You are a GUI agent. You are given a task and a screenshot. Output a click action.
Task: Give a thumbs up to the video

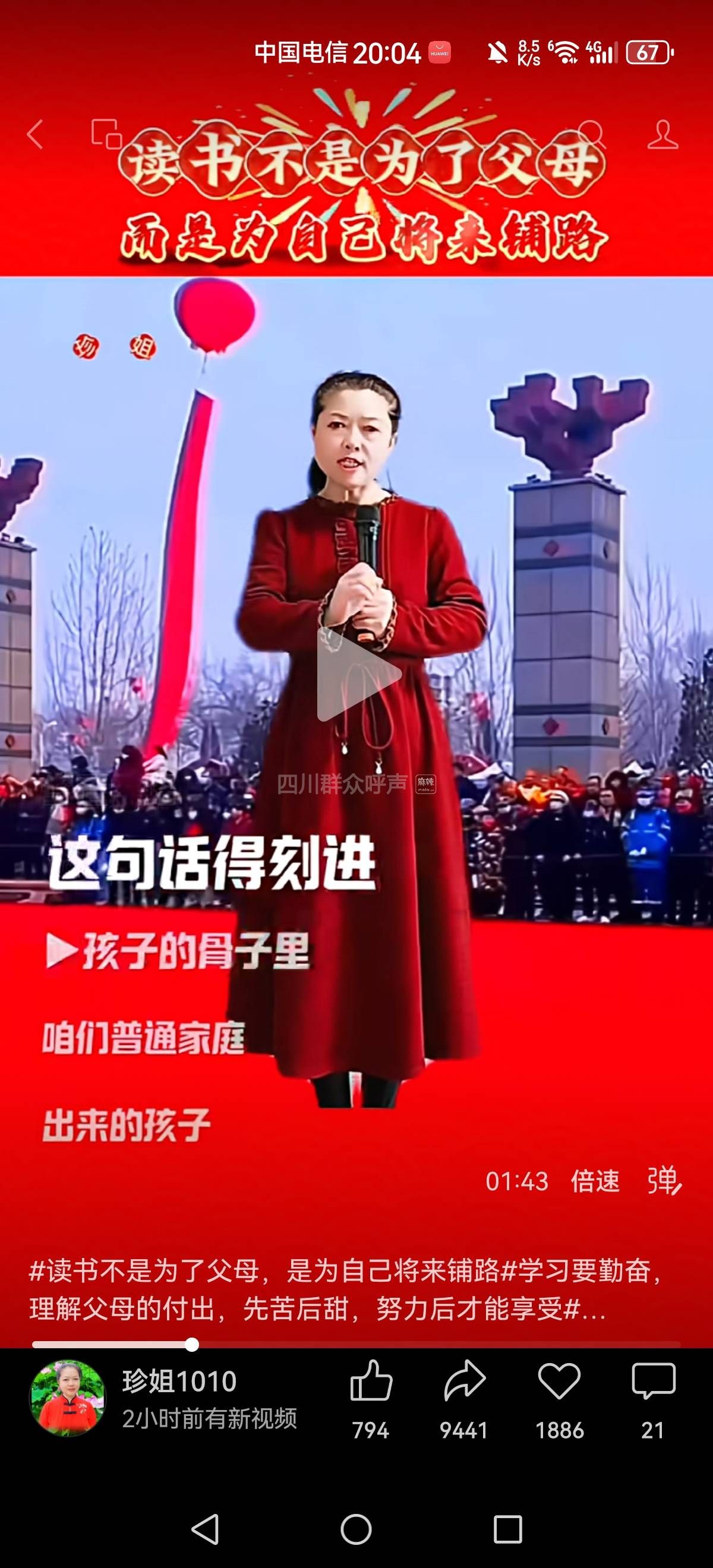[x=371, y=1382]
